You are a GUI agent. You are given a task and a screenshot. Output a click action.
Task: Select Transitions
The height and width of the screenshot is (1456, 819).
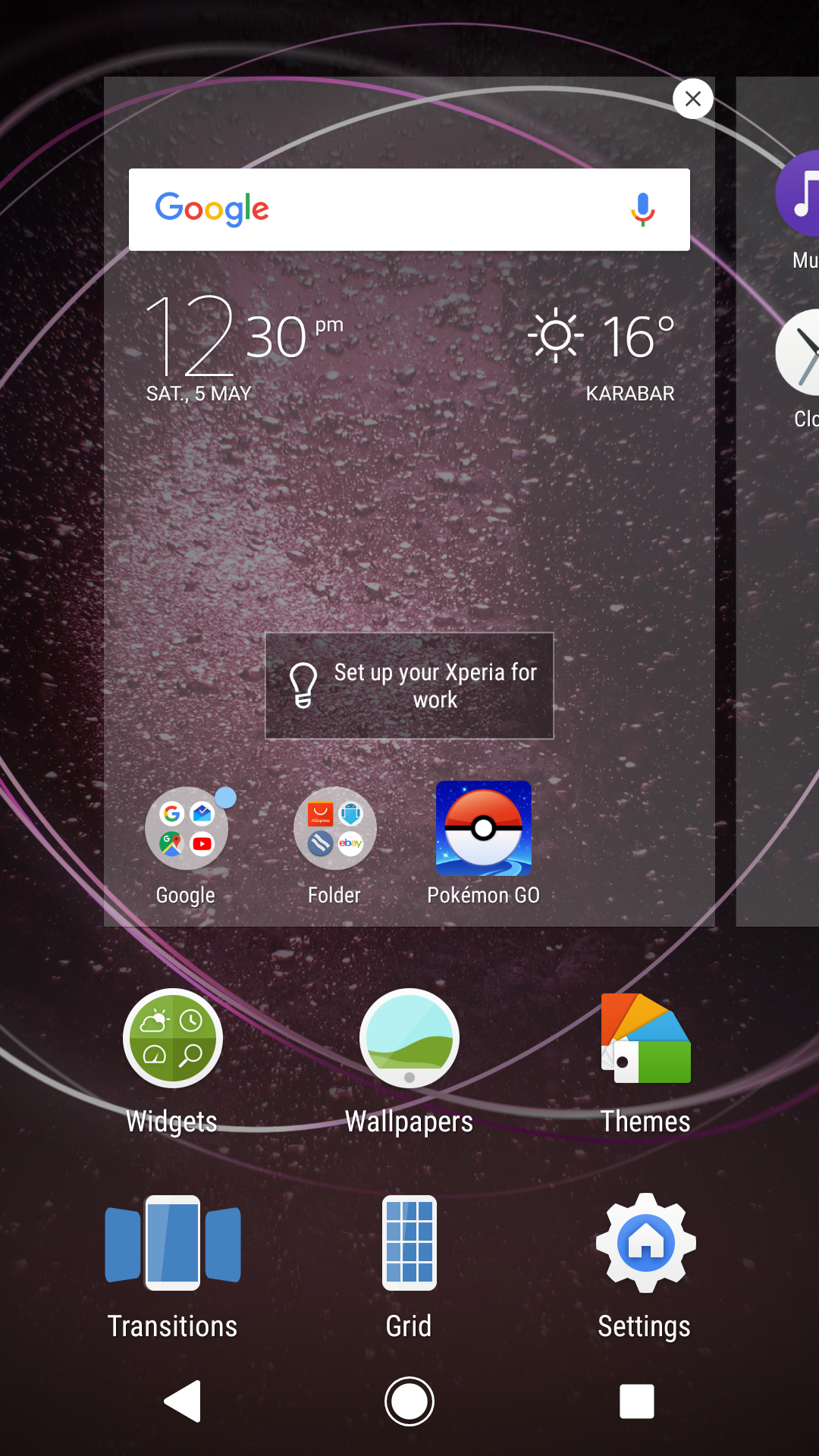tap(173, 1267)
